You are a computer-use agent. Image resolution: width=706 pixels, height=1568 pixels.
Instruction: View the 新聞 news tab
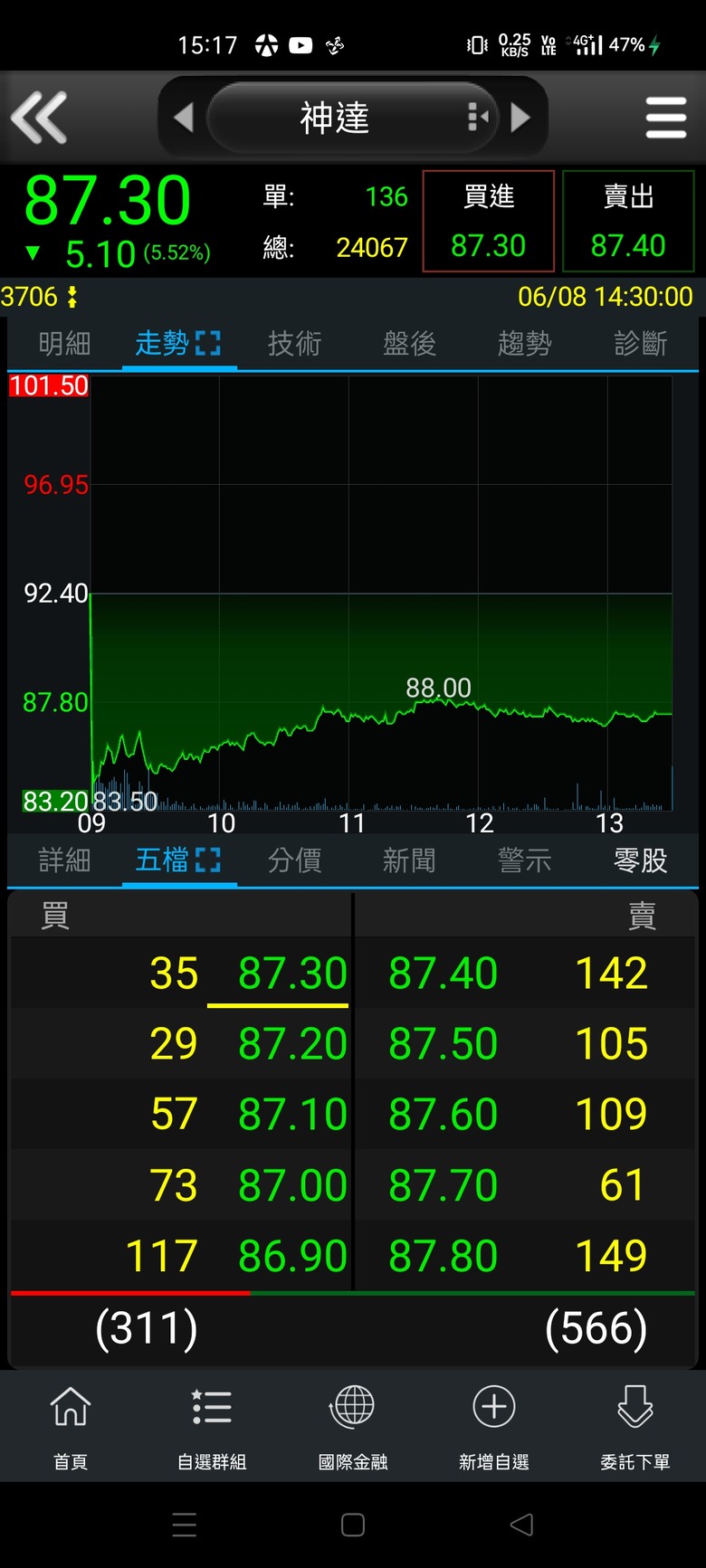(x=409, y=860)
